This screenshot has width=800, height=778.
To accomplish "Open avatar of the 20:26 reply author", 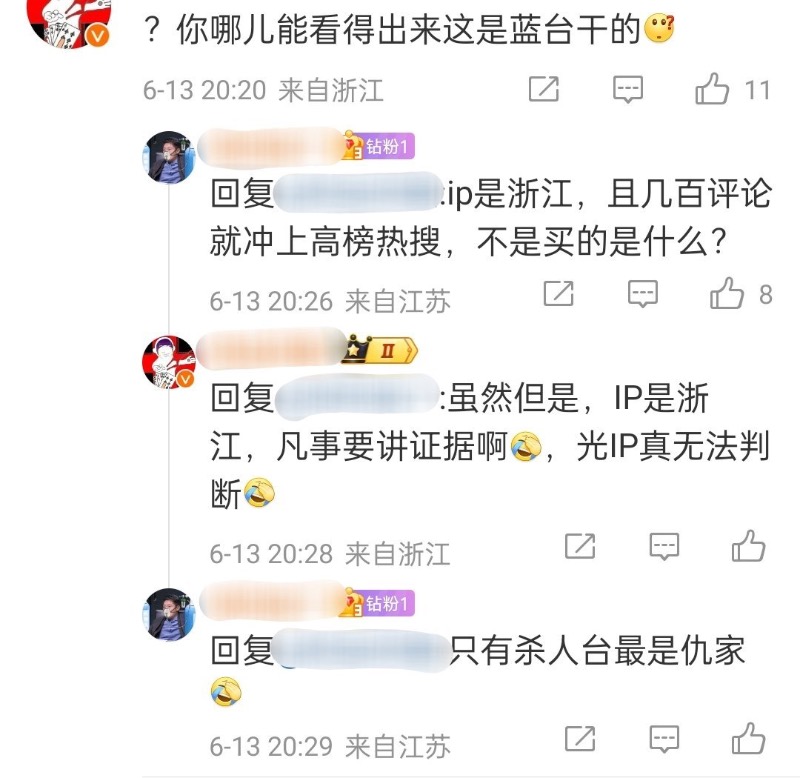I will coord(169,156).
